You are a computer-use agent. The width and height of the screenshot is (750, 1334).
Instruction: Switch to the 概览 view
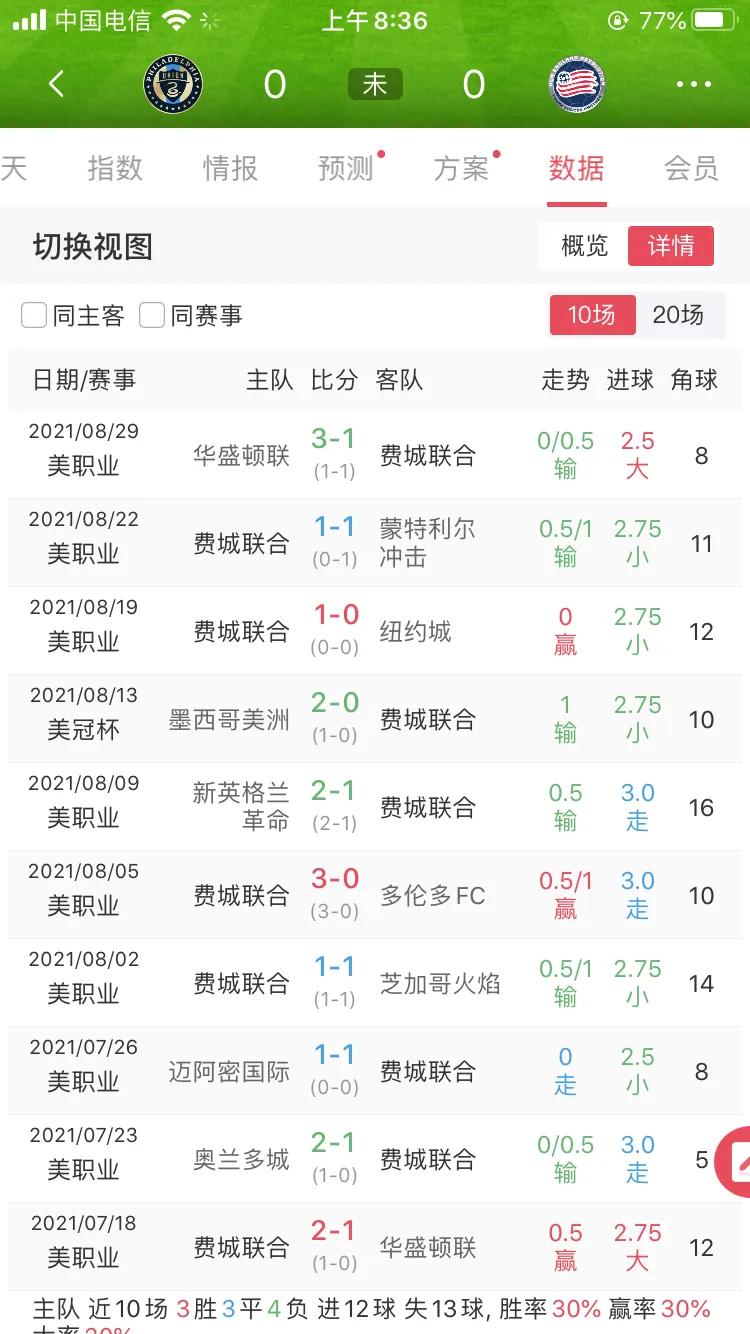point(583,246)
